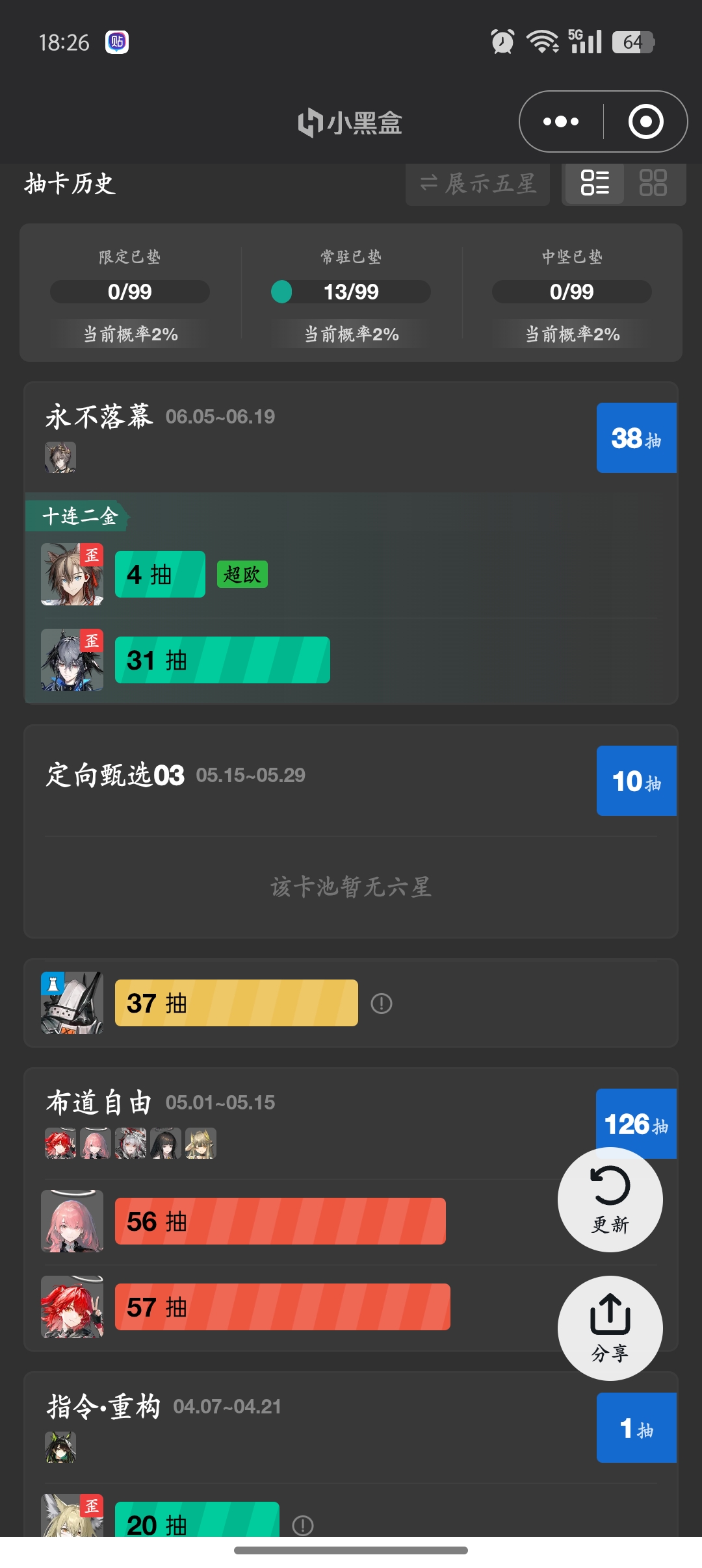Open info icon next to 20 抽
The height and width of the screenshot is (1568, 702).
coord(303,1526)
